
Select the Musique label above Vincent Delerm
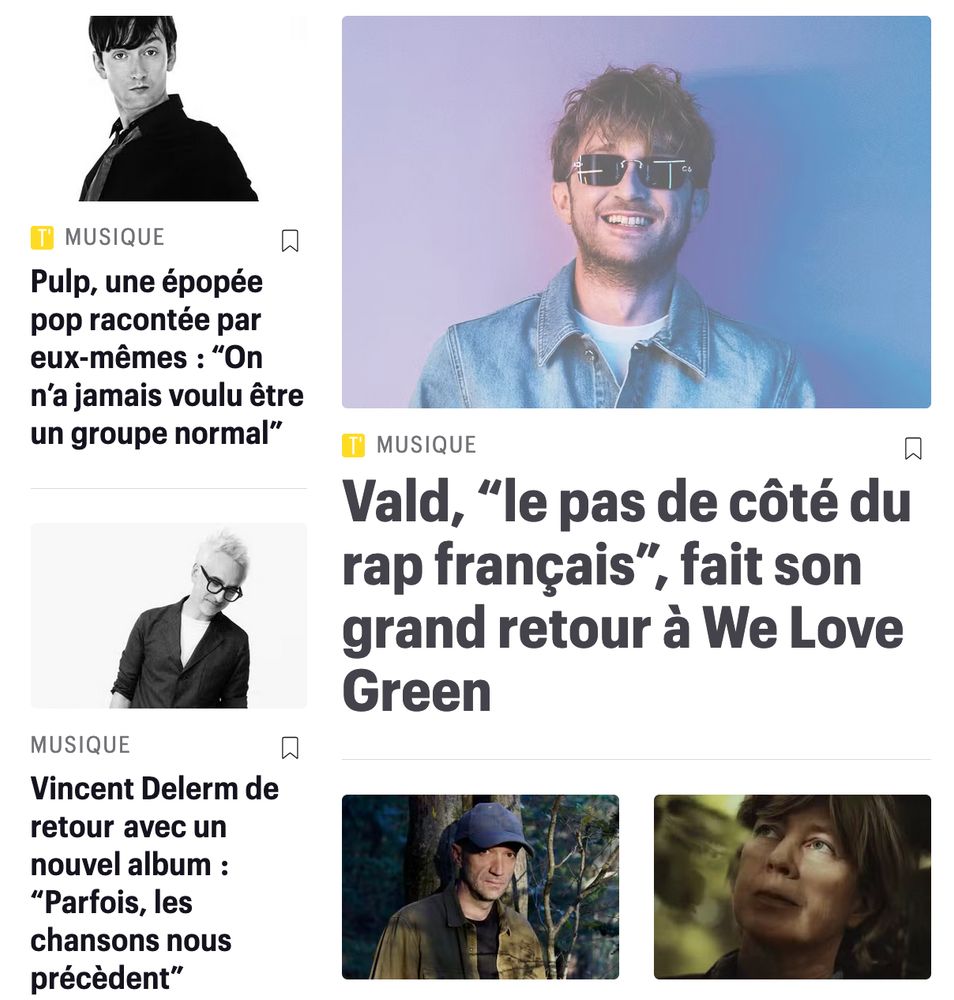tap(81, 745)
